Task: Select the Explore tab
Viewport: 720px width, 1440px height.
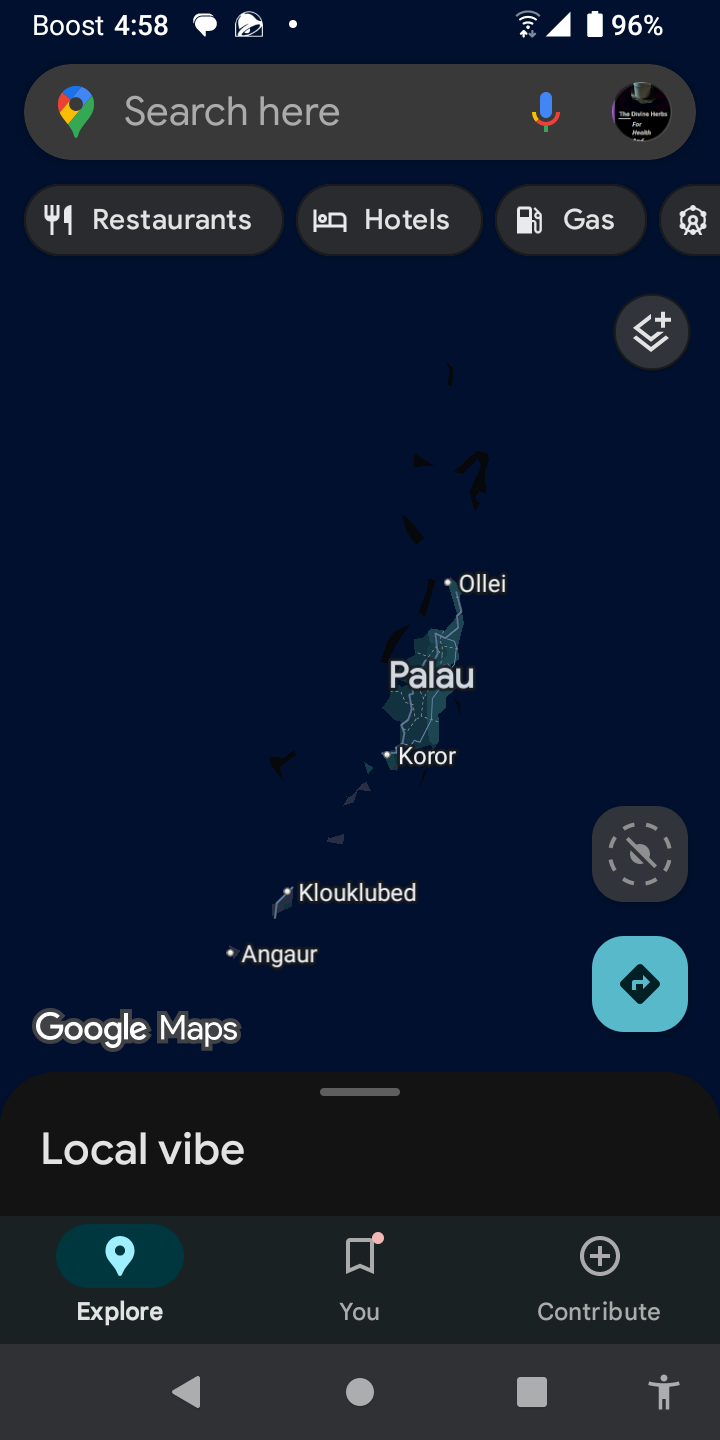Action: [120, 1276]
